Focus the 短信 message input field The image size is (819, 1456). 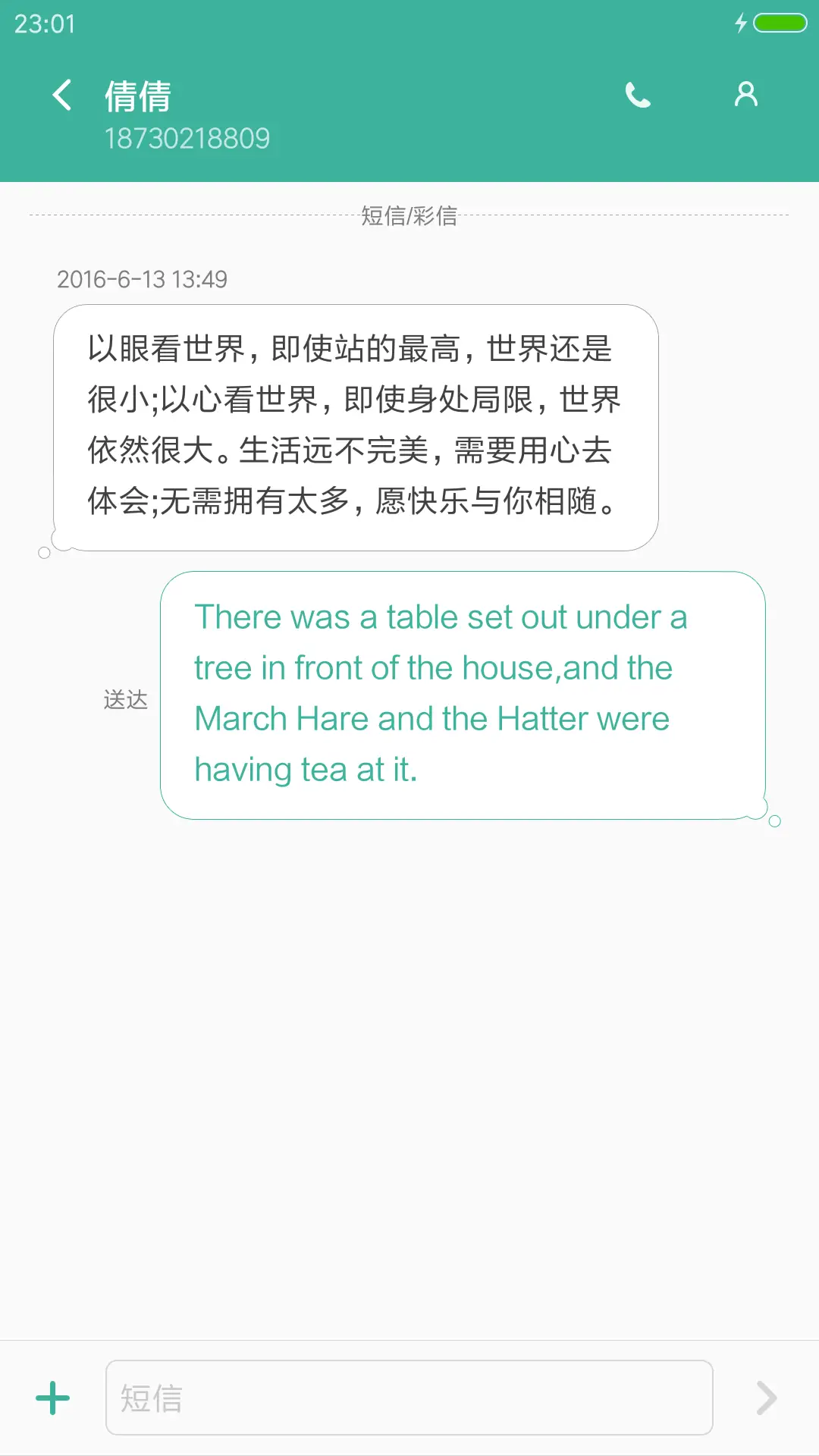point(409,1398)
